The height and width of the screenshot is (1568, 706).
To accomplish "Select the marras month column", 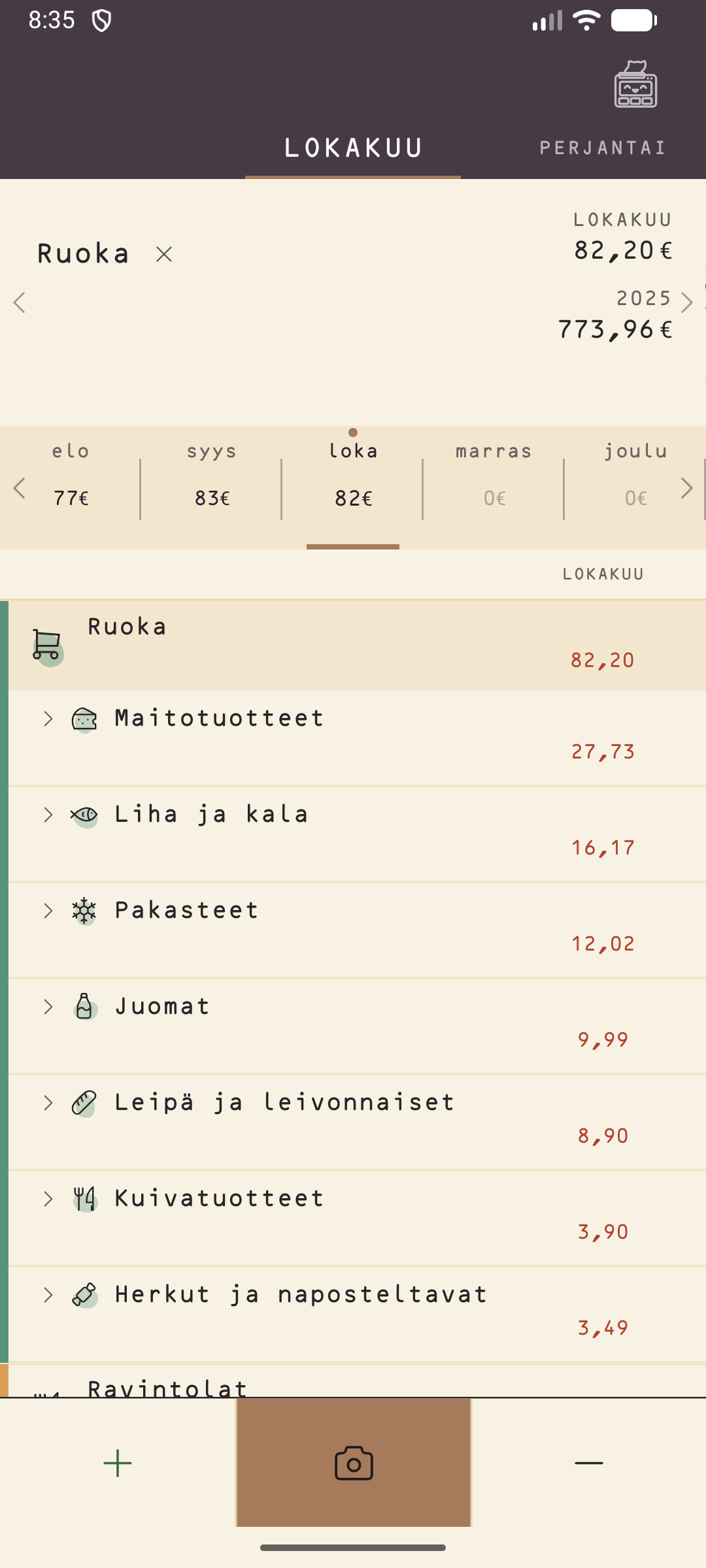I will (494, 475).
